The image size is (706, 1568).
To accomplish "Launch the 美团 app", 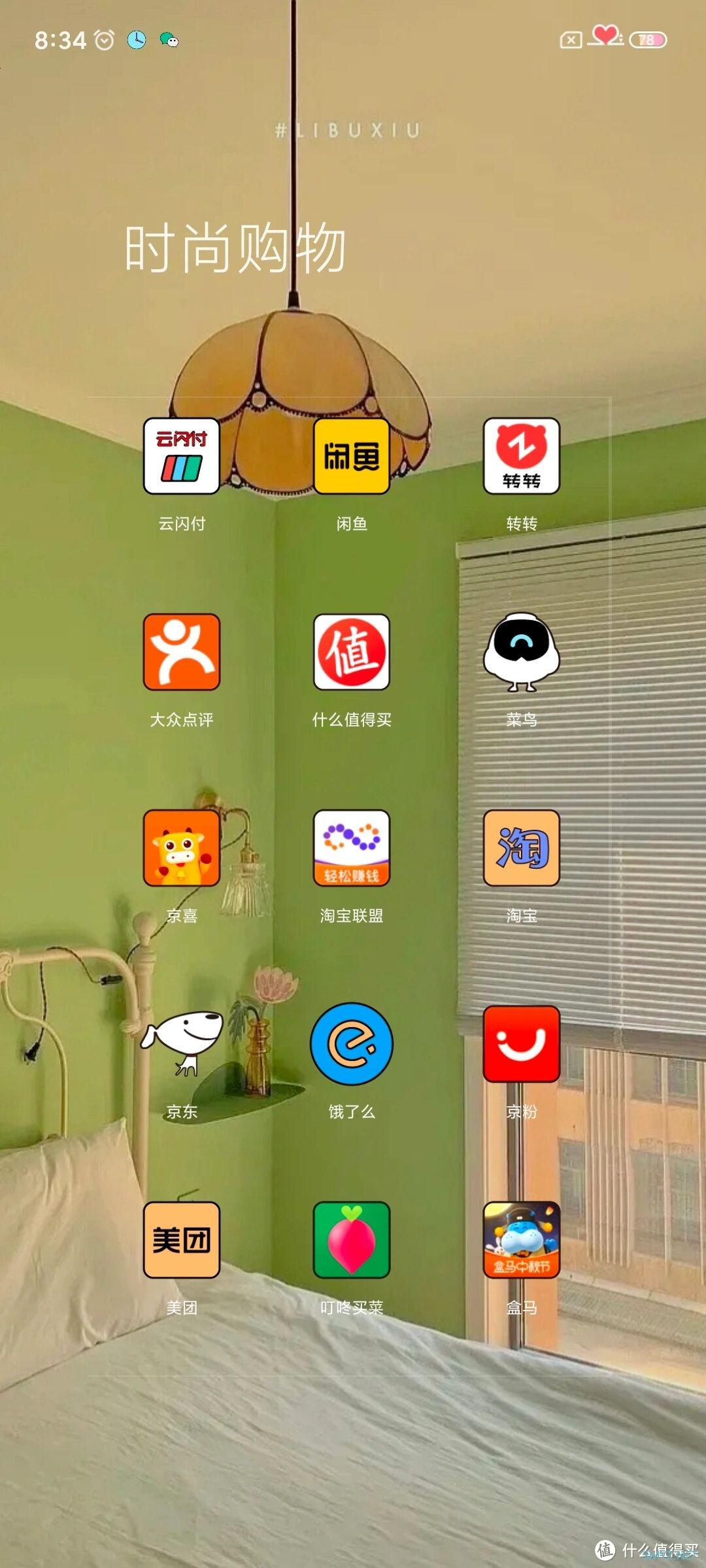I will pyautogui.click(x=182, y=1240).
